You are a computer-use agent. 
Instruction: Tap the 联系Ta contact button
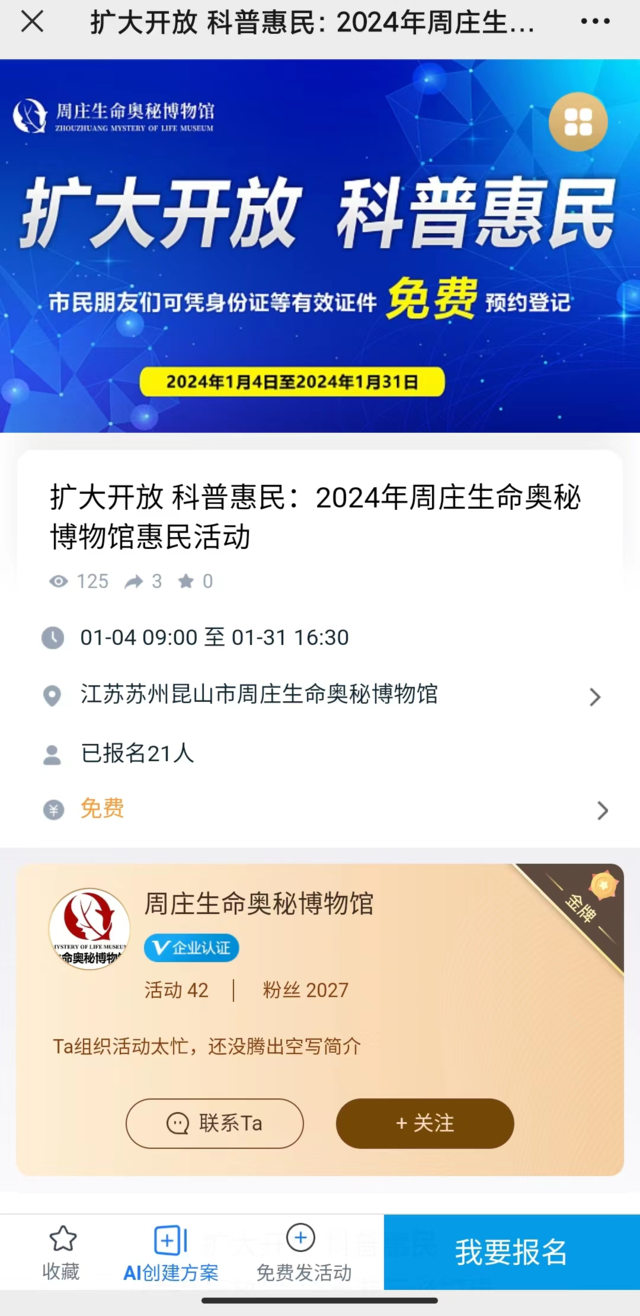click(214, 1123)
